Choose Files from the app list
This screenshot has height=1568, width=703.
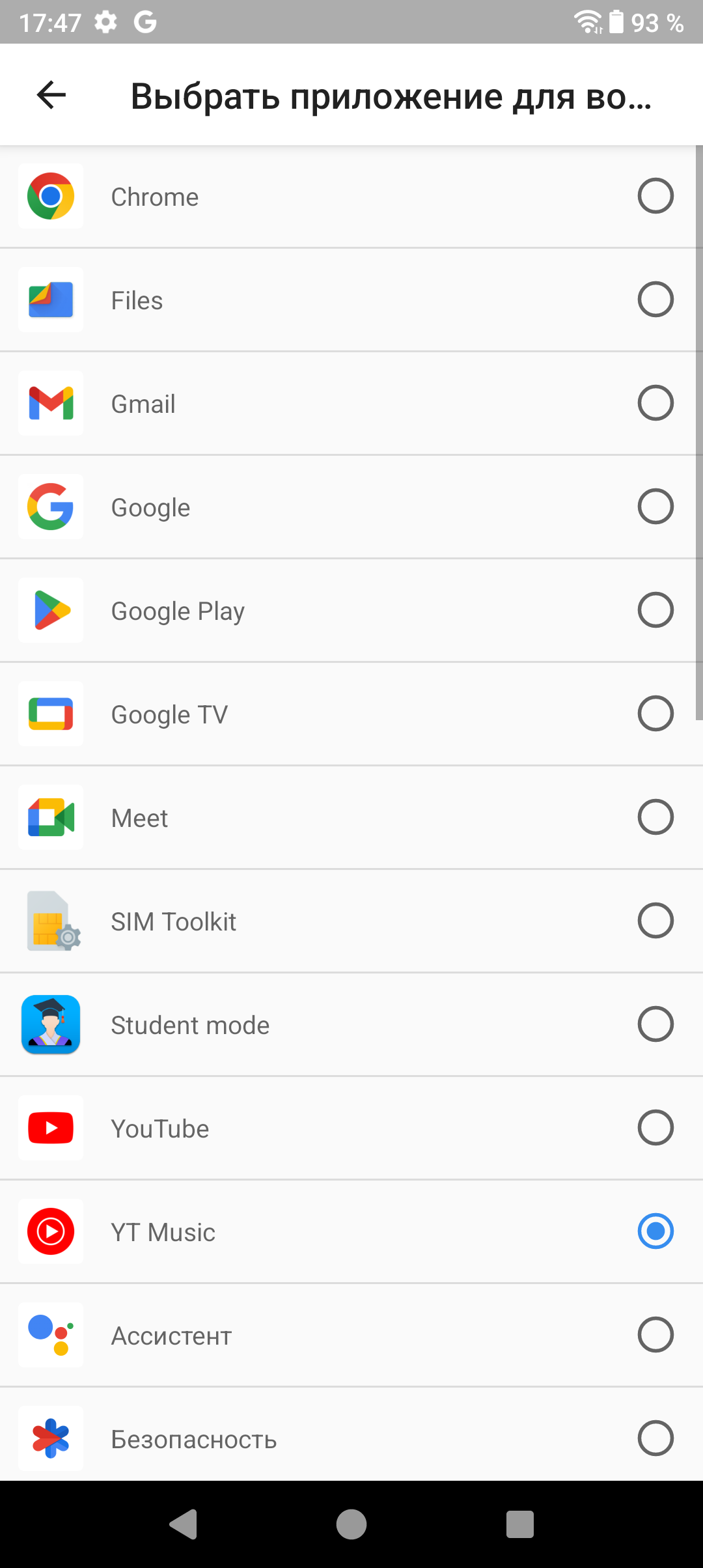(x=655, y=300)
